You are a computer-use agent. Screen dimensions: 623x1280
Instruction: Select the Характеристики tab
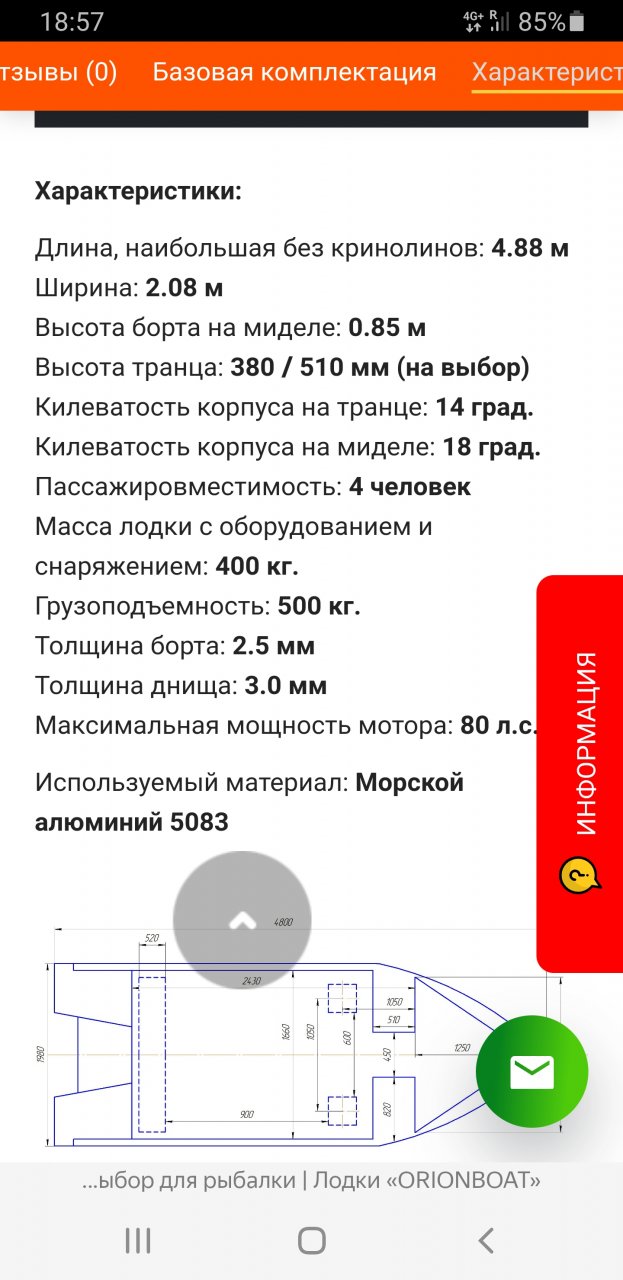click(547, 73)
